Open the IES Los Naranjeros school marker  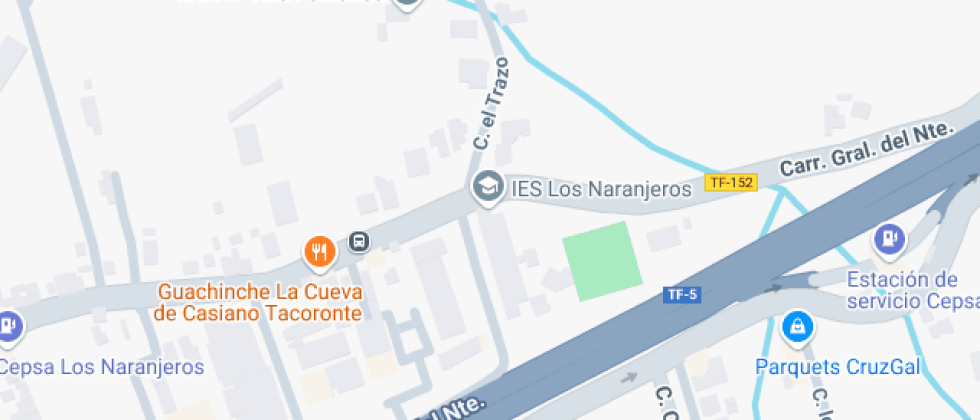488,187
